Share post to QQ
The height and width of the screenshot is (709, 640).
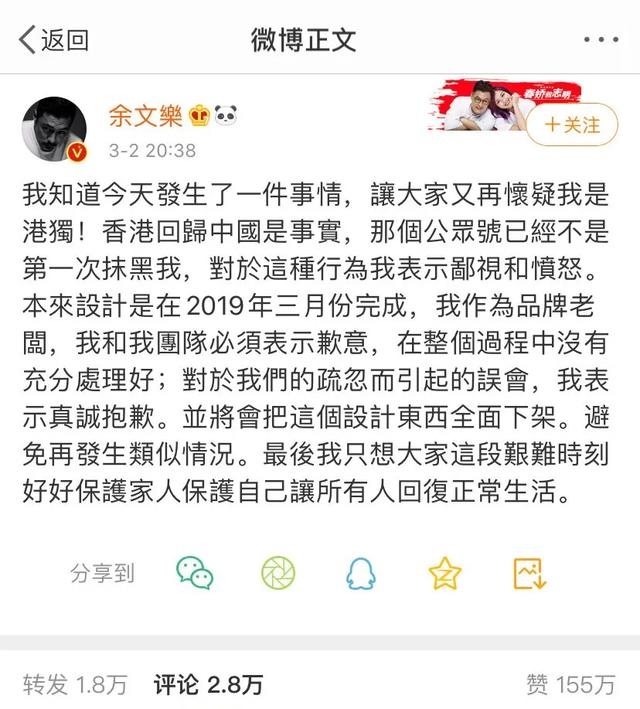click(361, 572)
